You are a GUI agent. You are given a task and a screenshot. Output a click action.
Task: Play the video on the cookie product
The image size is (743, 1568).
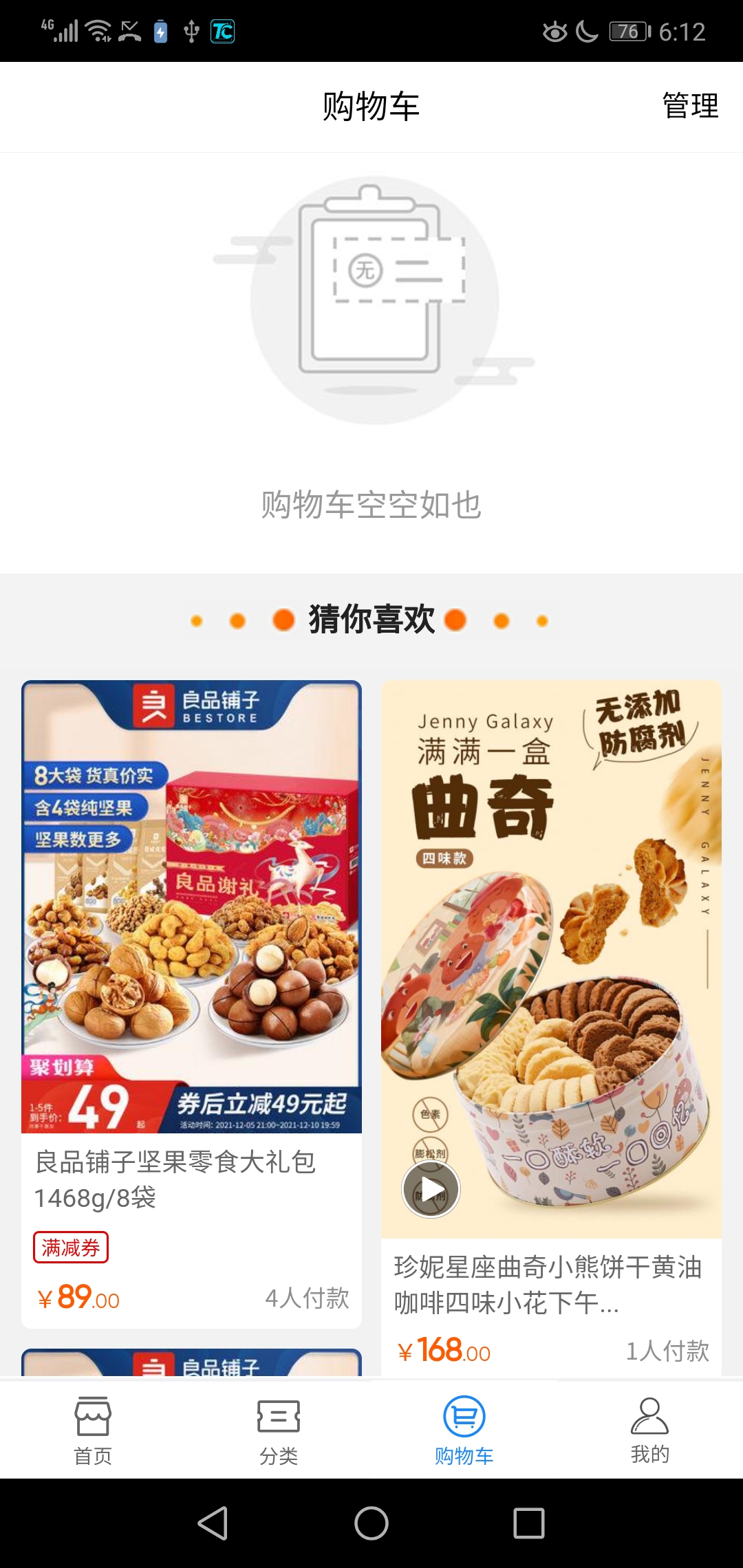(x=431, y=1189)
